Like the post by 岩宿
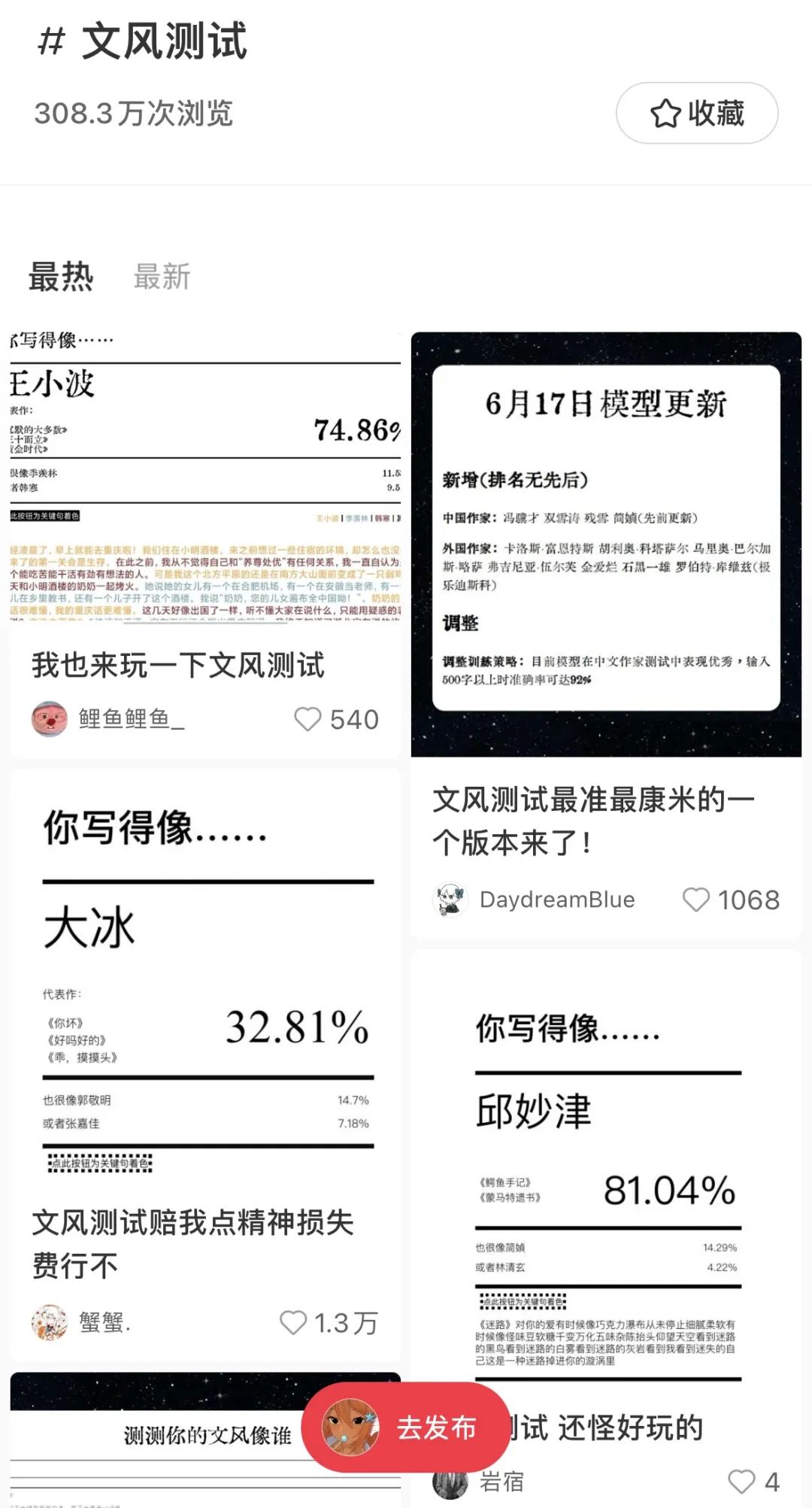The image size is (812, 1508). coord(741,1482)
